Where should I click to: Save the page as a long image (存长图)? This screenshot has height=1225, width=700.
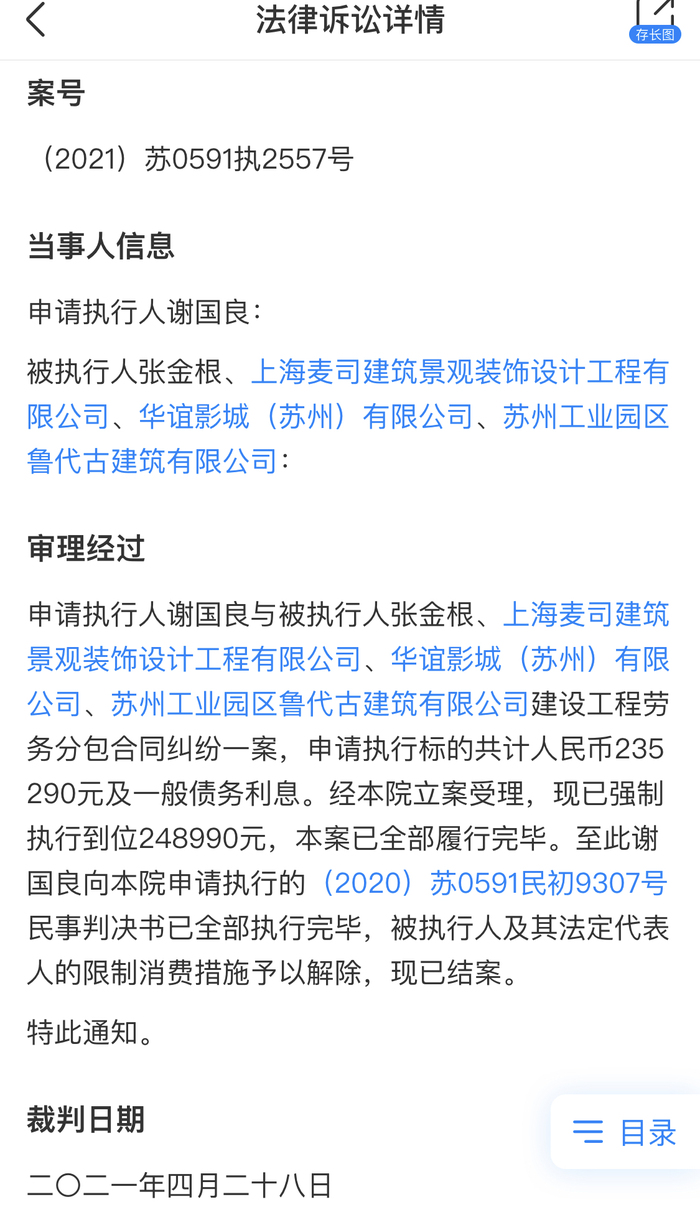pyautogui.click(x=655, y=22)
